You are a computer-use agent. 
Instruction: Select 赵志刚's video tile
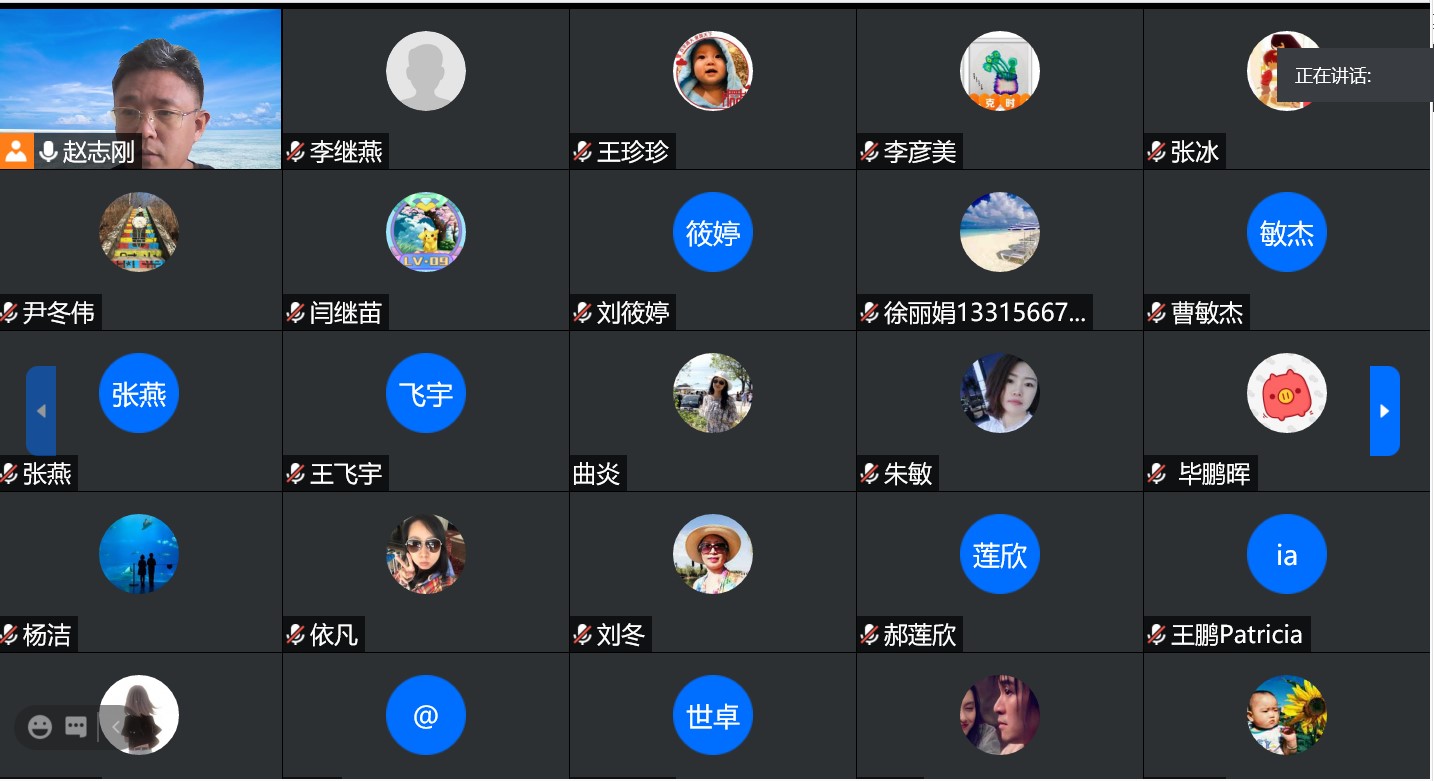tap(140, 88)
